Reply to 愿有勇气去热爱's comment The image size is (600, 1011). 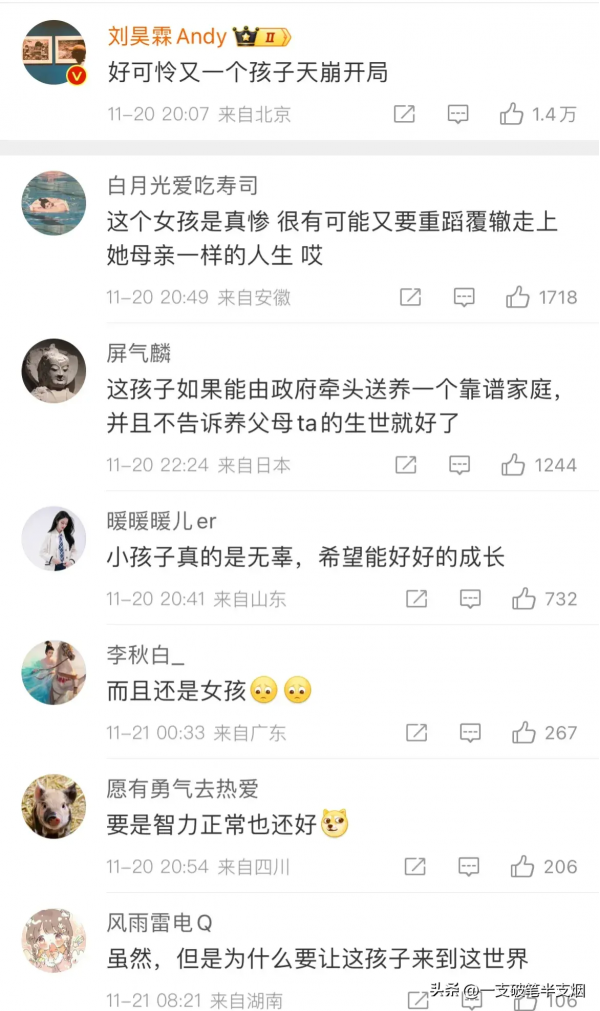point(470,866)
